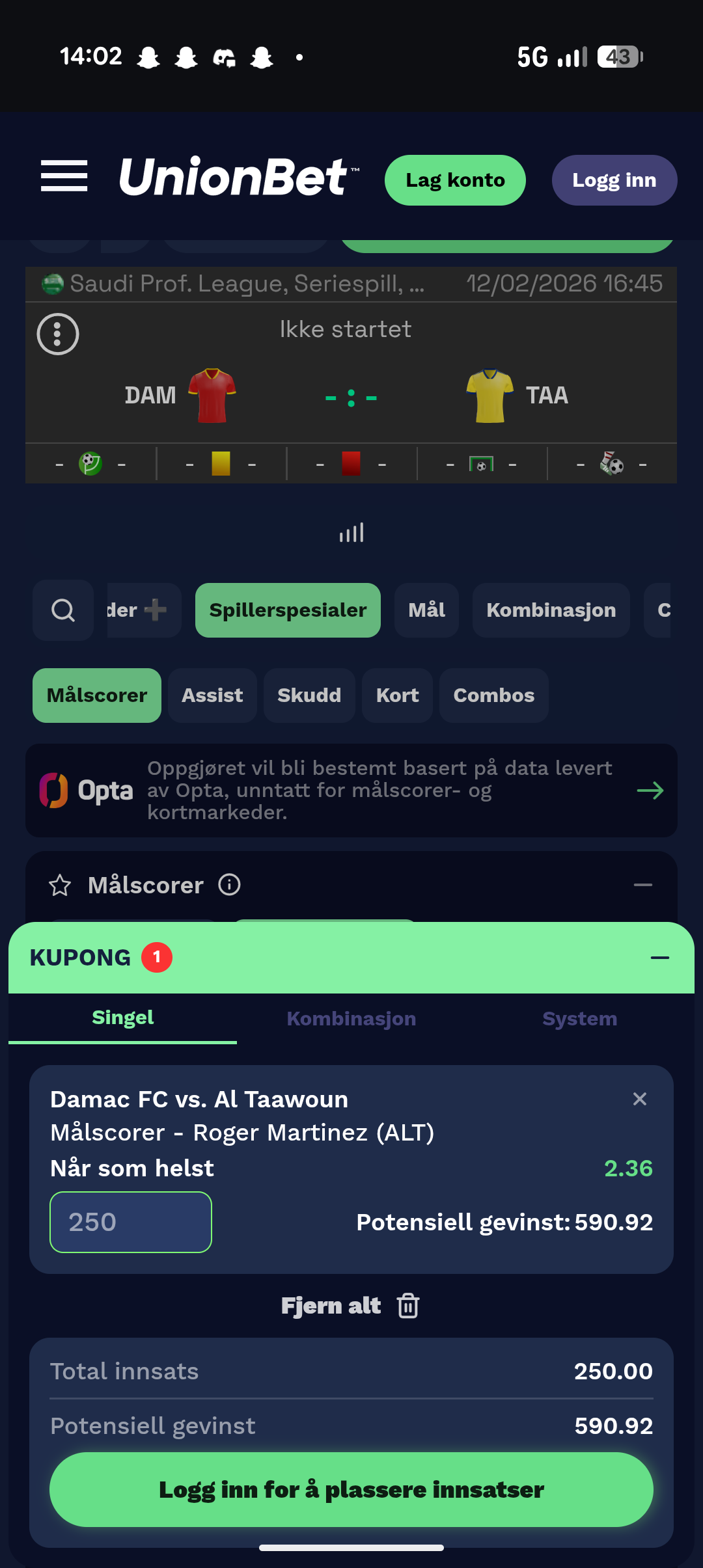Image resolution: width=703 pixels, height=1568 pixels.
Task: Open the hamburger menu
Action: [64, 176]
